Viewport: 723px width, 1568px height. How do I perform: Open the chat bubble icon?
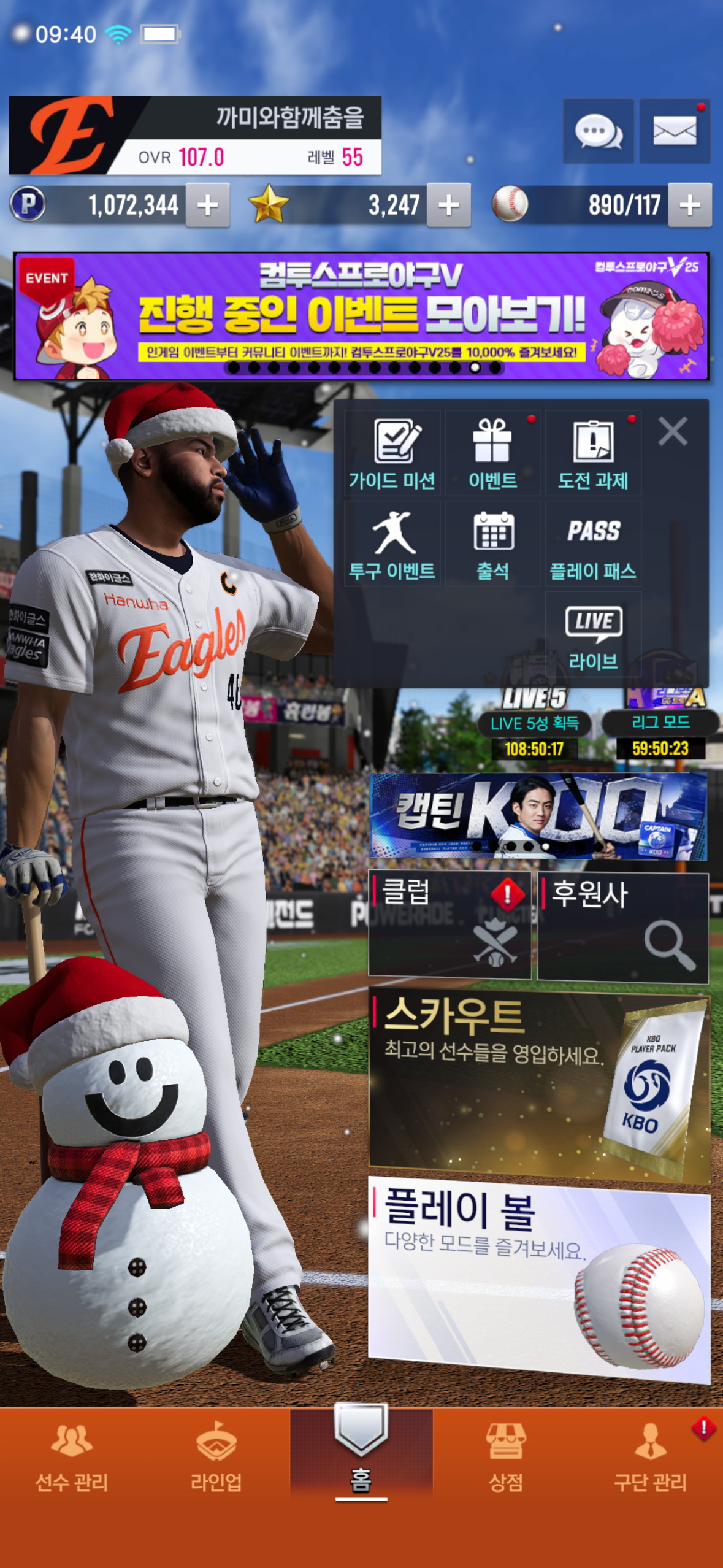coord(598,131)
